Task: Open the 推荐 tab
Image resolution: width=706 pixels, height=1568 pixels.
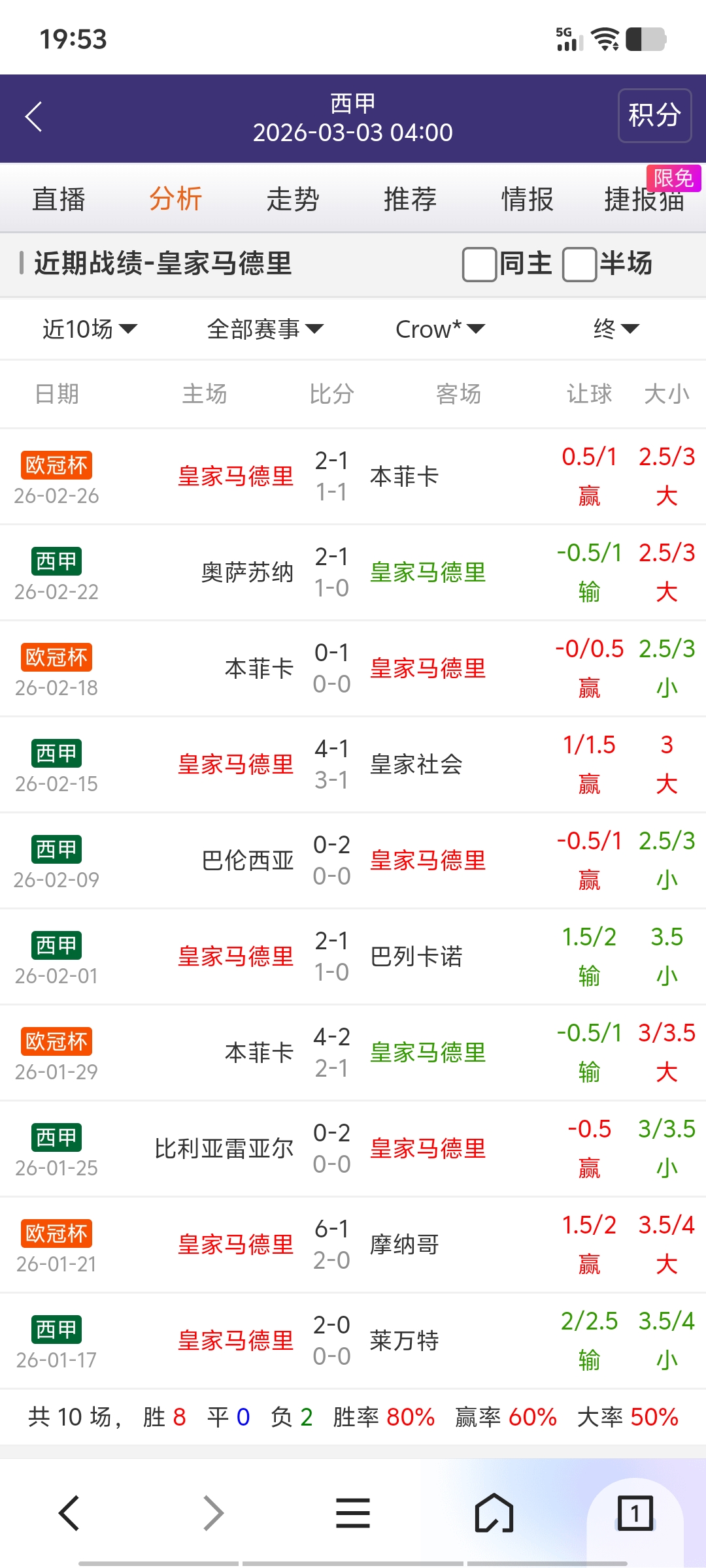Action: click(x=410, y=199)
